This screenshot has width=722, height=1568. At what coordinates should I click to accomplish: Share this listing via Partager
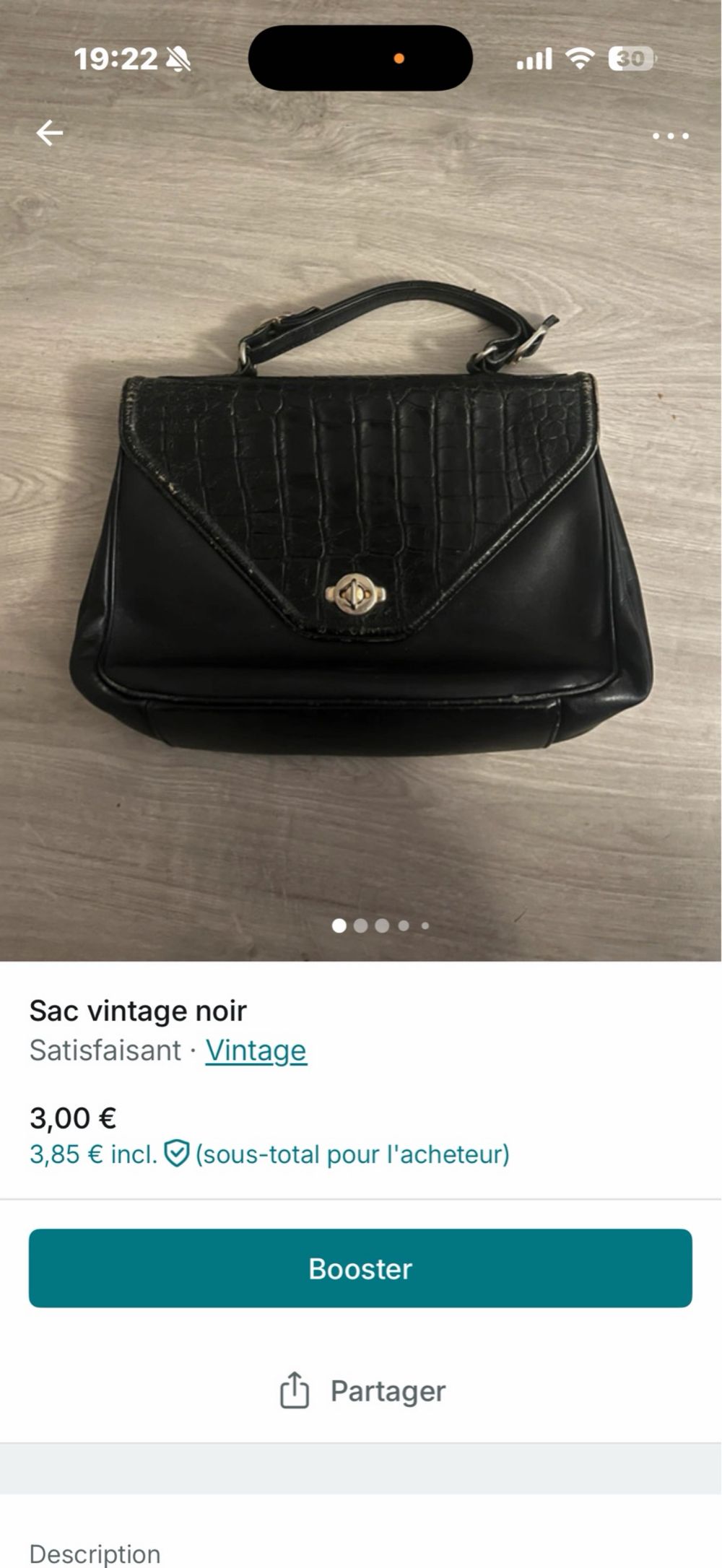click(x=362, y=1391)
